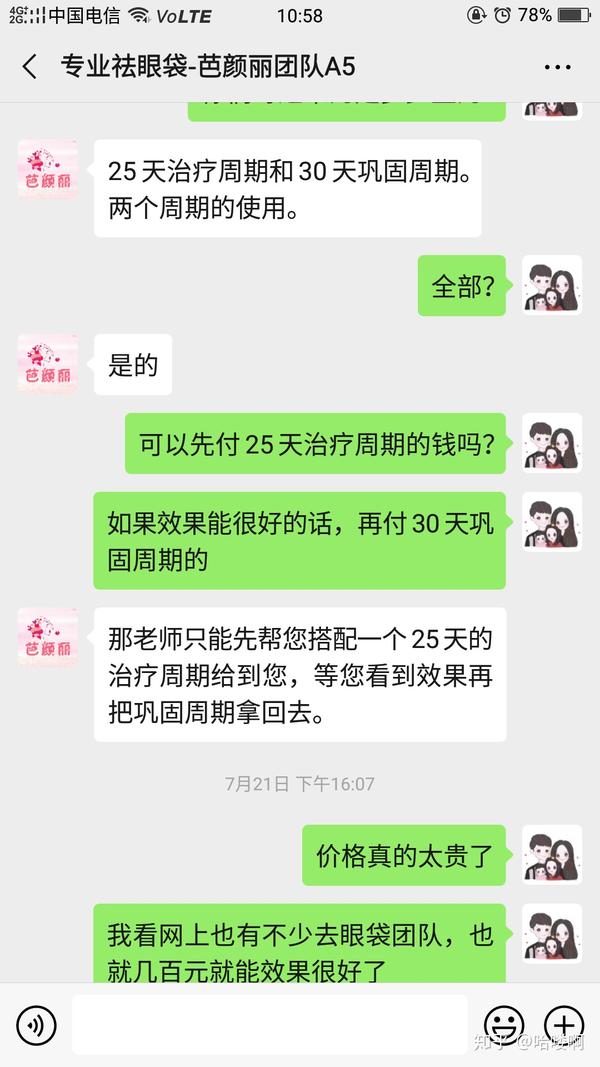600x1067 pixels.
Task: Switch to voice message input
Action: (x=36, y=1025)
